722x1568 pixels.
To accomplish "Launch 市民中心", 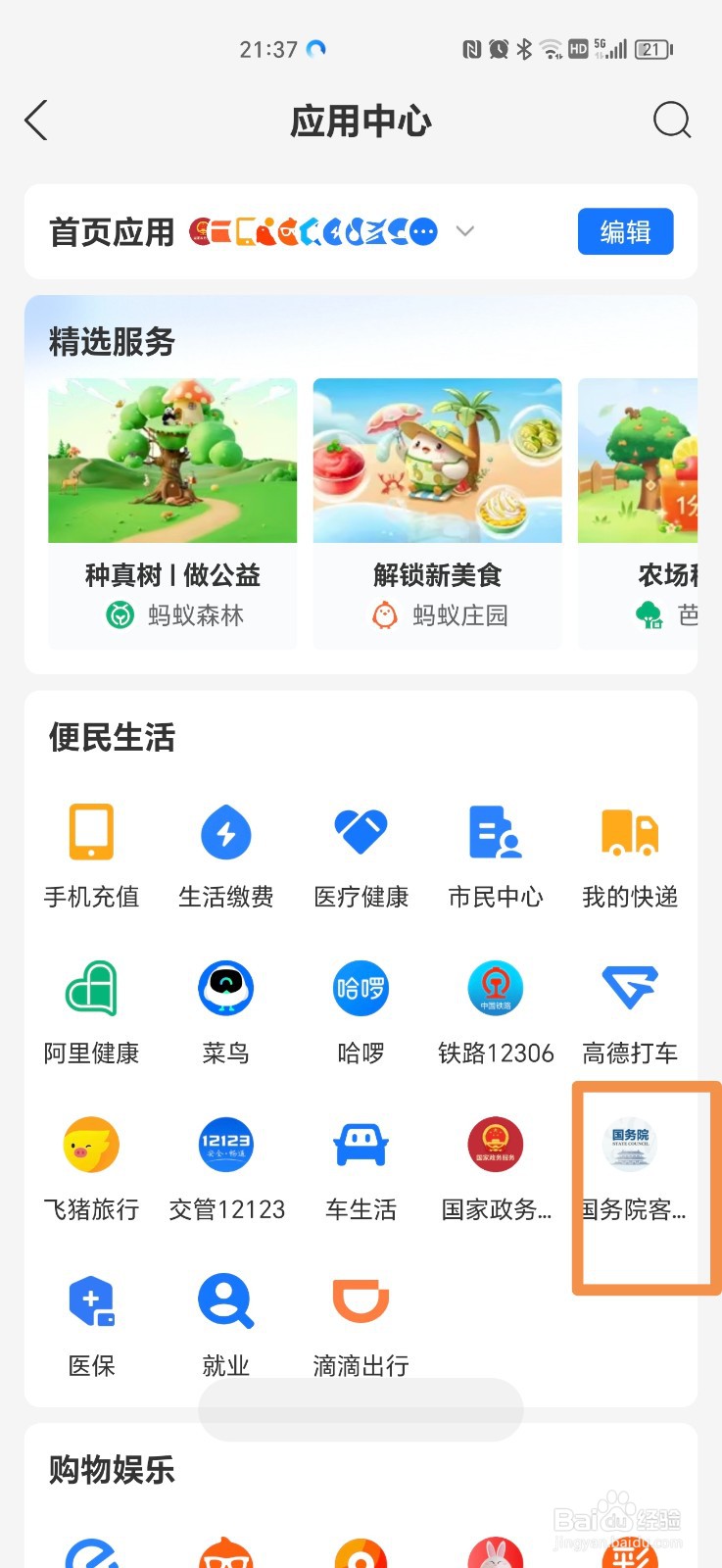I will (x=496, y=853).
